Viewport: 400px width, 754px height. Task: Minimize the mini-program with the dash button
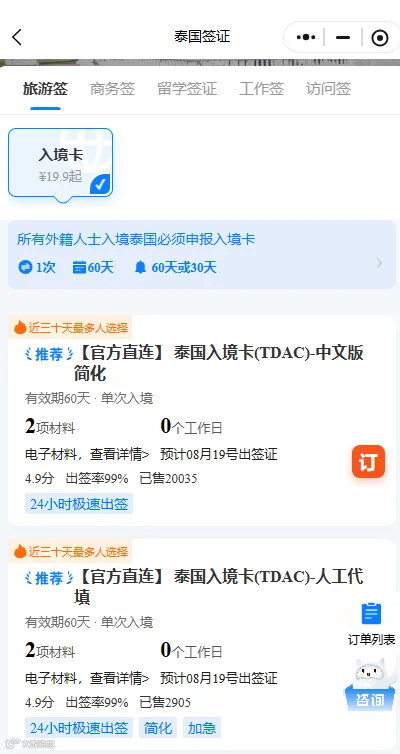(x=343, y=37)
